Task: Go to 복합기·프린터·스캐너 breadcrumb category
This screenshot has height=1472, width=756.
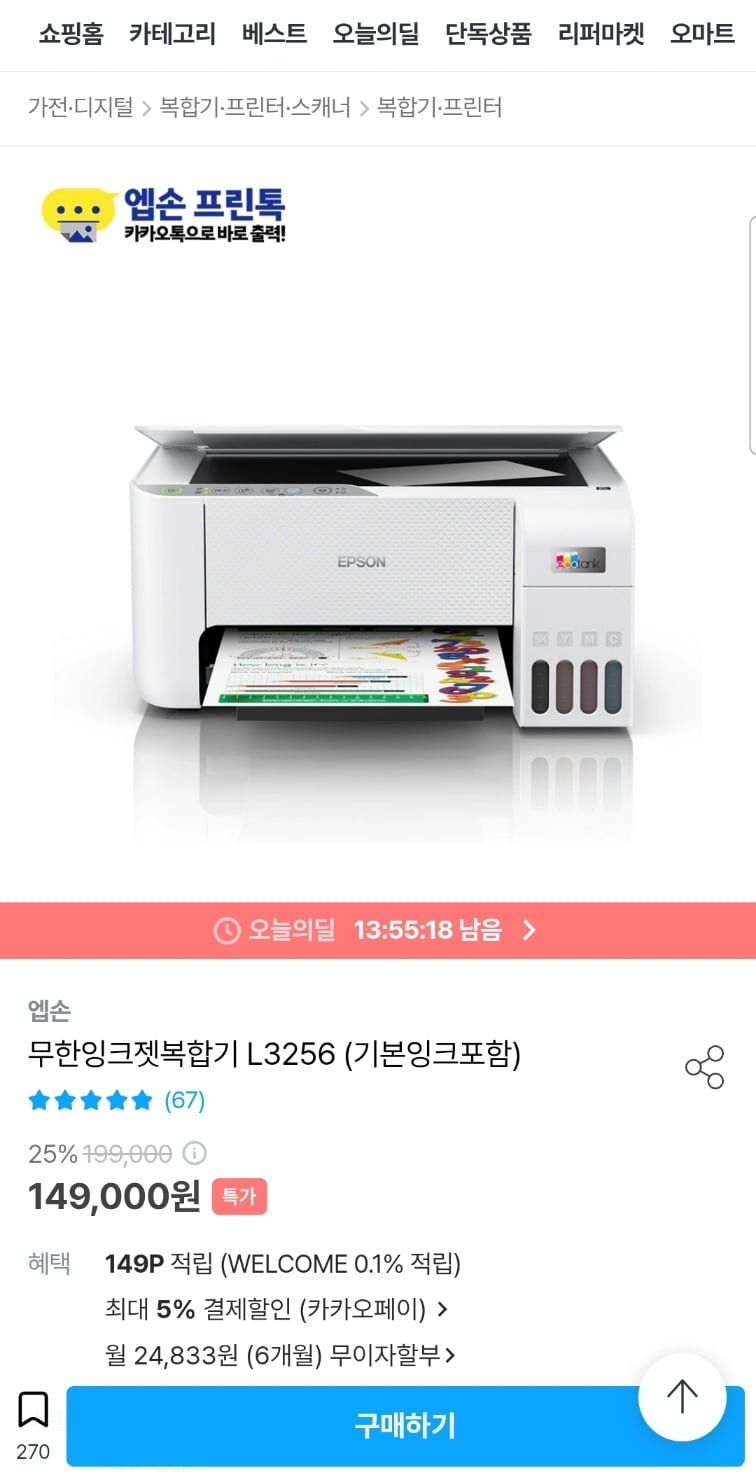Action: pos(255,107)
